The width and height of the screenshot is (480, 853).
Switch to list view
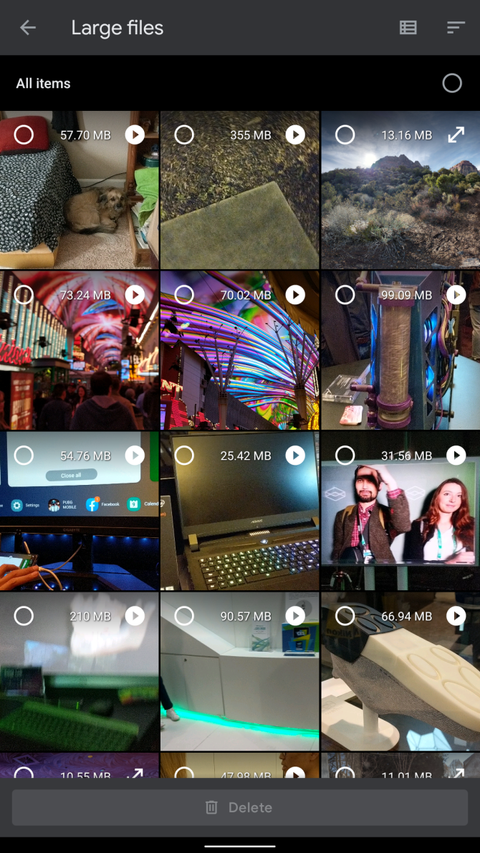(x=408, y=28)
